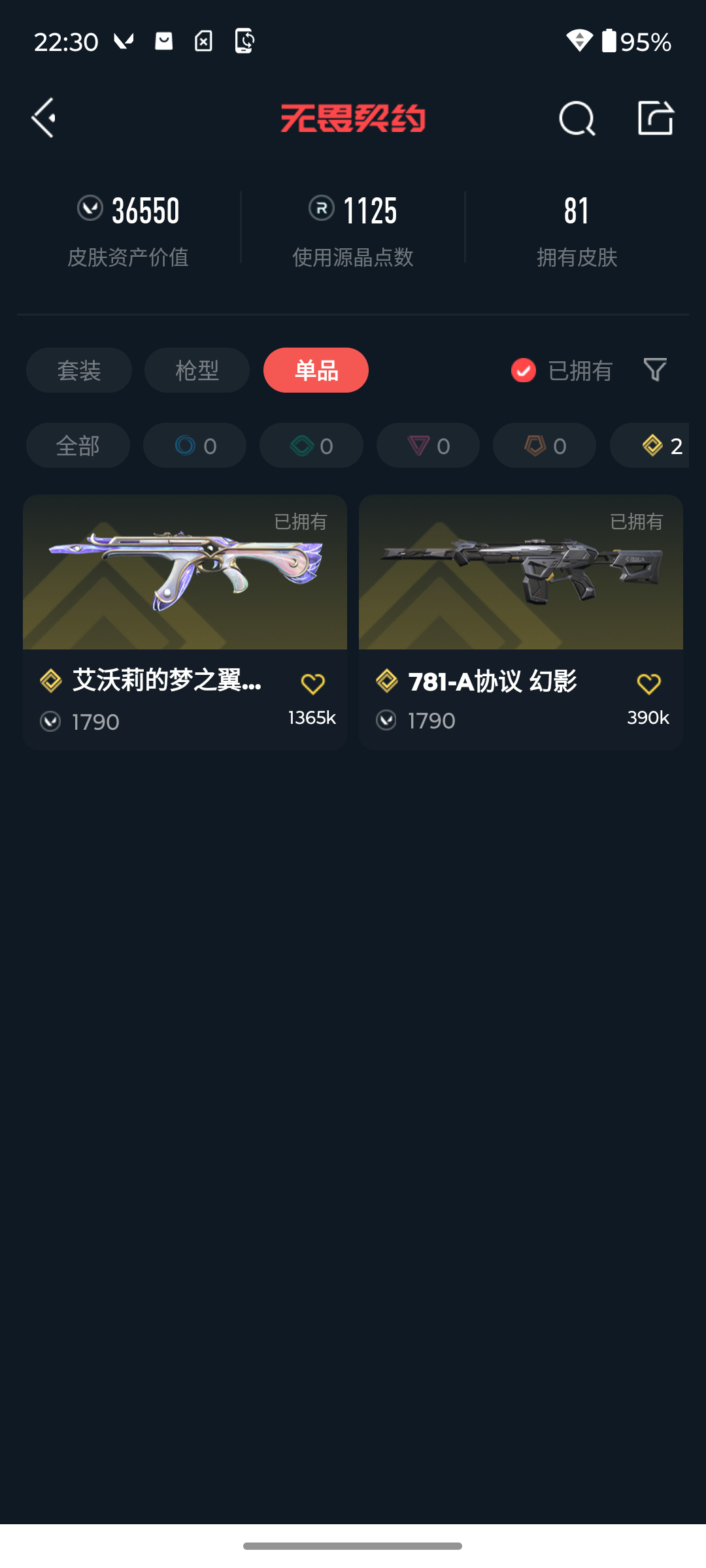
Task: Select the 全部 rarity chip
Action: coord(78,446)
